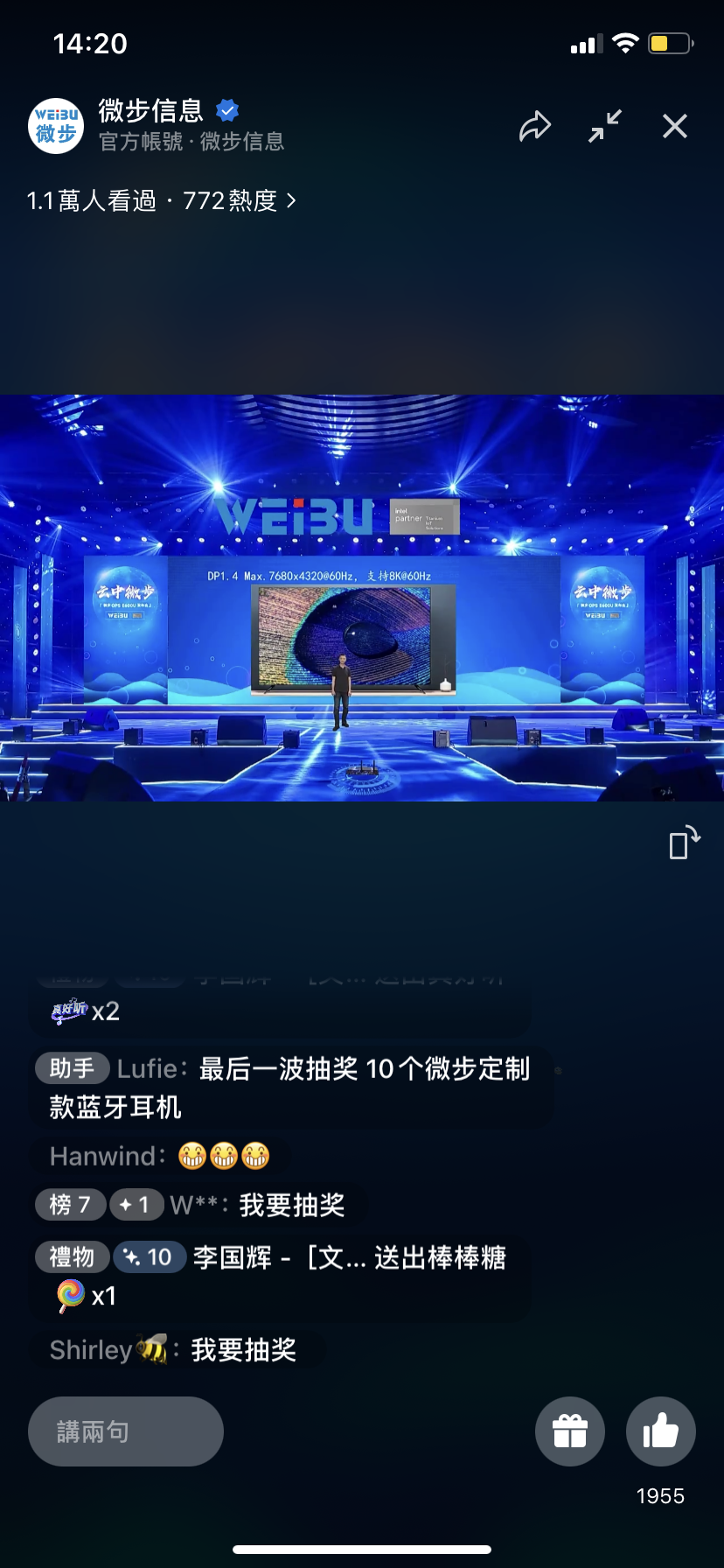The image size is (724, 1568).
Task: Minimize the live stream window
Action: [x=604, y=127]
